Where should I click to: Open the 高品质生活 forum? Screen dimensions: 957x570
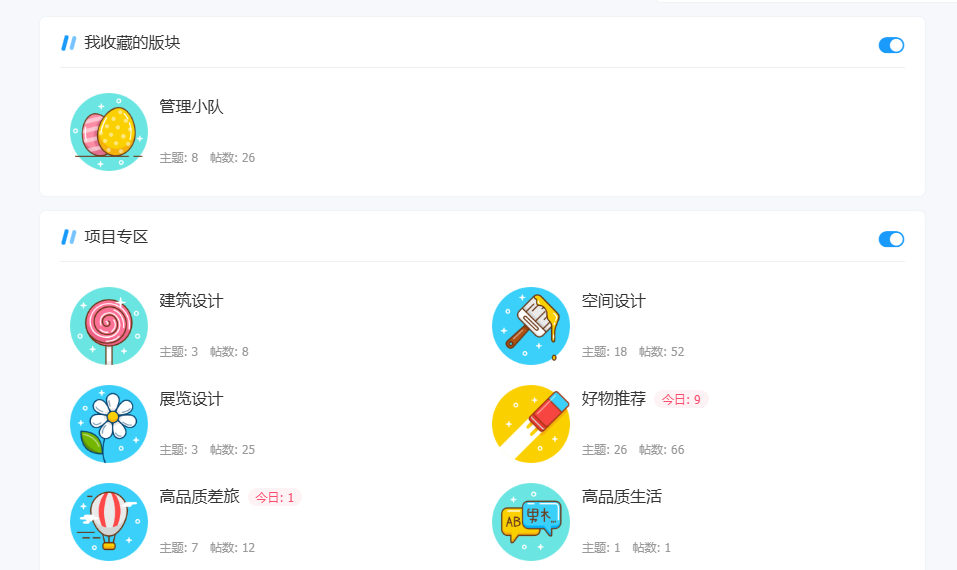click(621, 497)
